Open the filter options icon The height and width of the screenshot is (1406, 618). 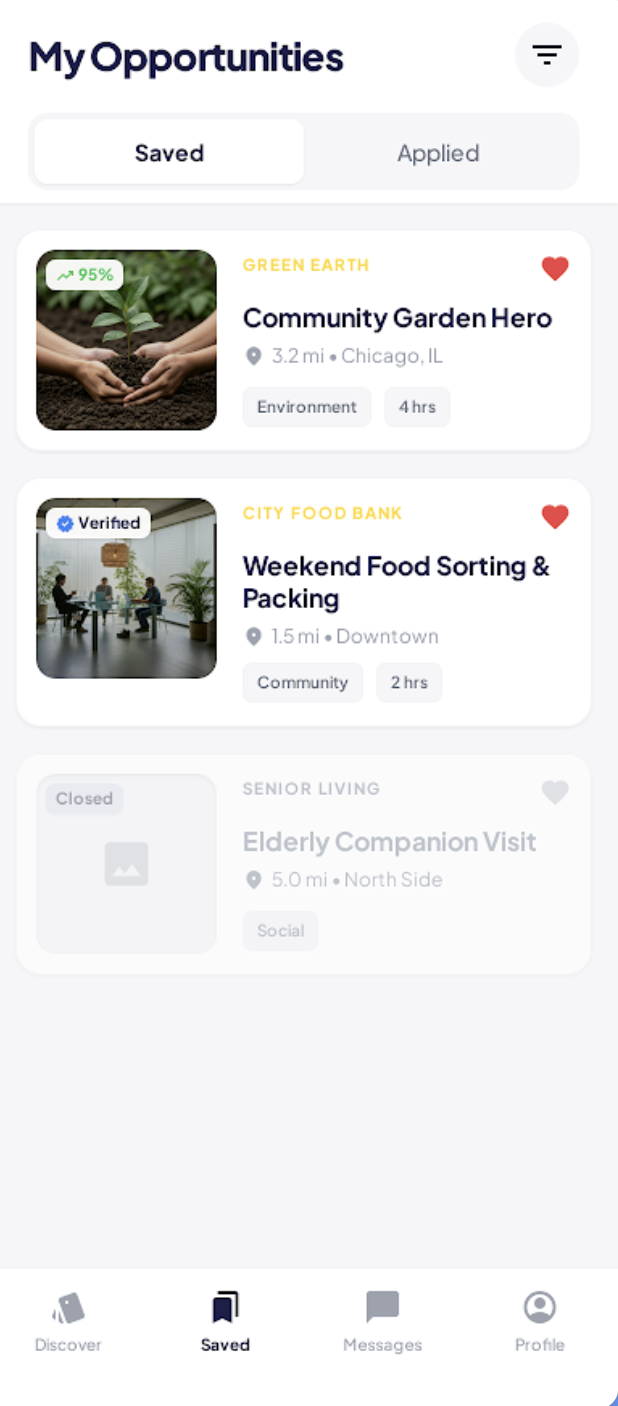[547, 55]
